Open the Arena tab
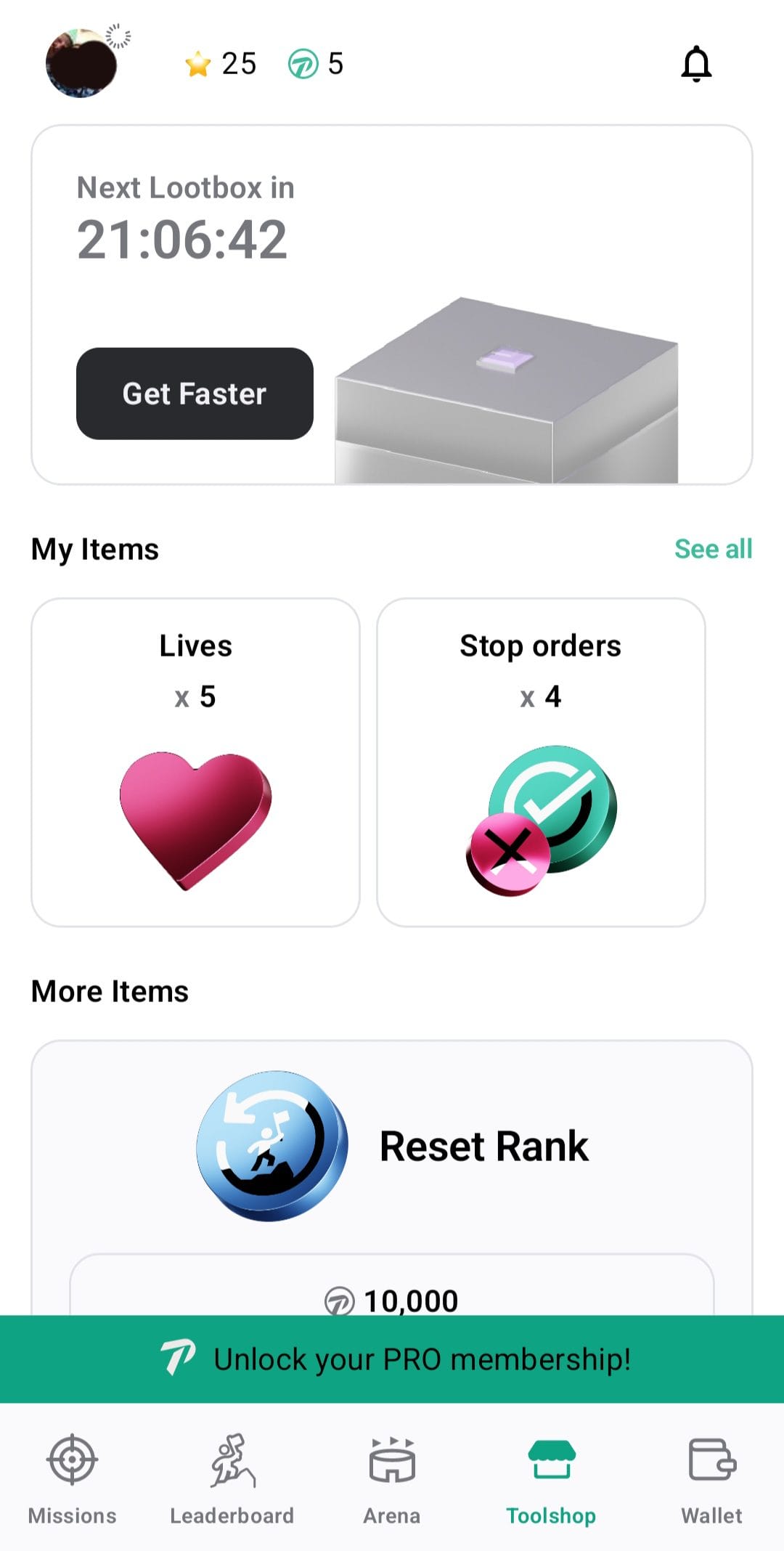Screen dimensions: 784x1551 392,1478
